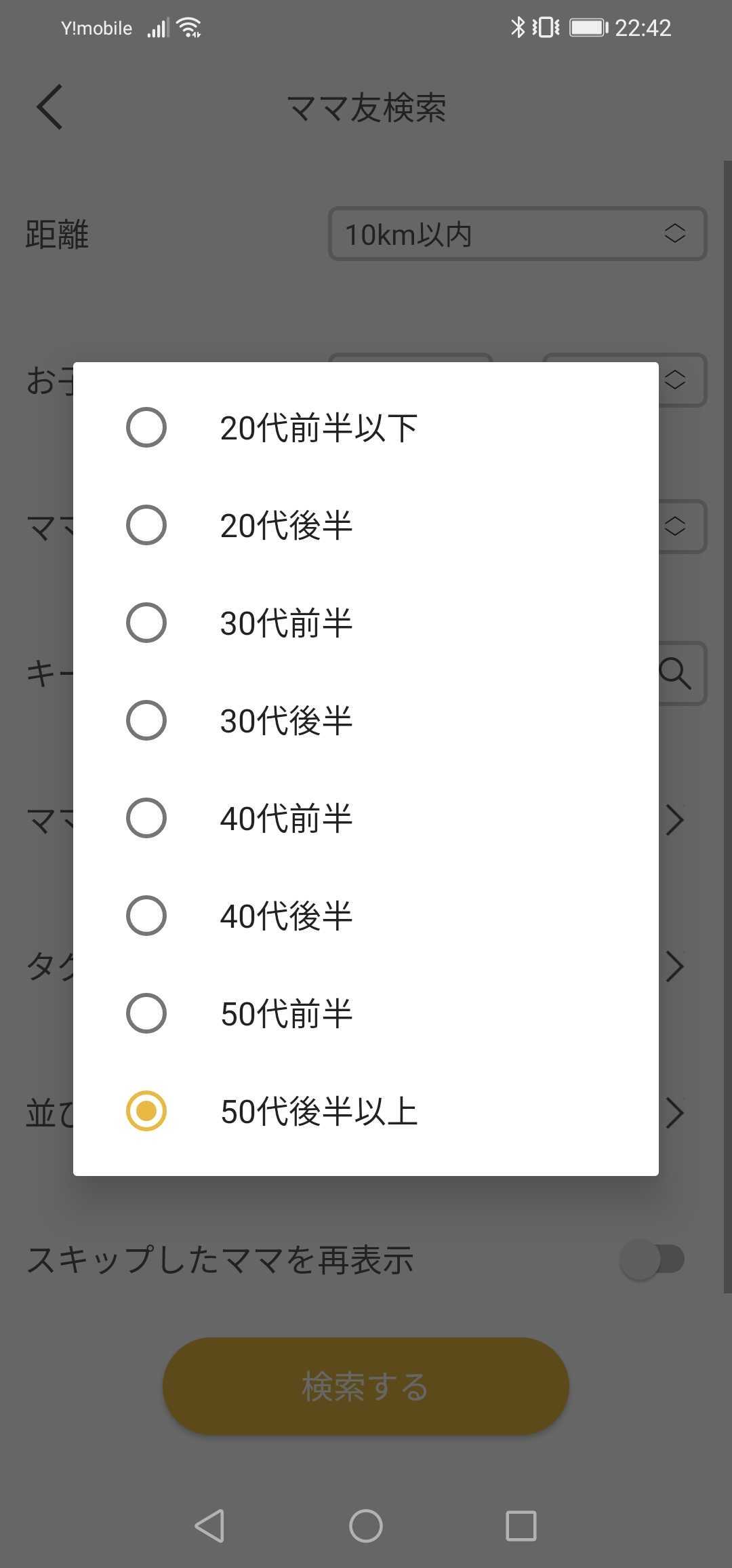The width and height of the screenshot is (732, 1568).
Task: Pick the 30代後半 option
Action: click(x=366, y=720)
